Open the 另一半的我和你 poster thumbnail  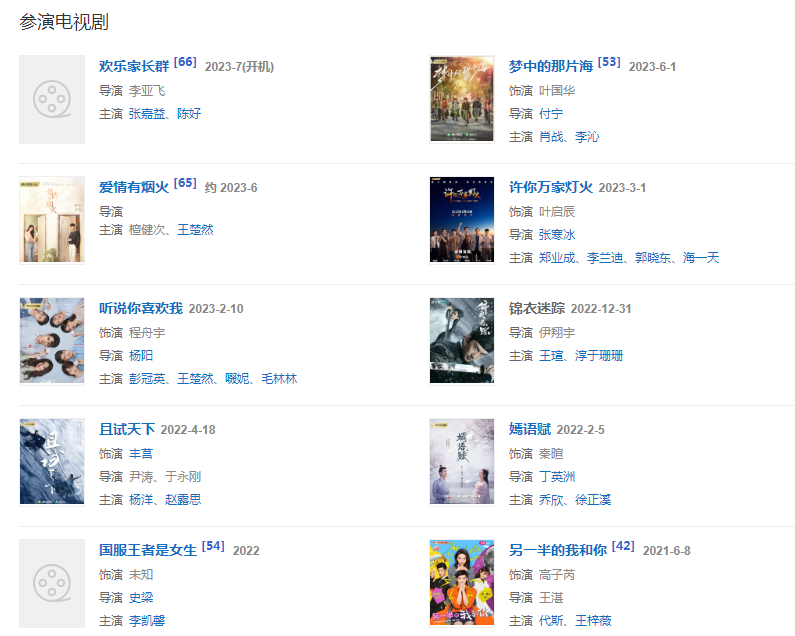(x=462, y=583)
